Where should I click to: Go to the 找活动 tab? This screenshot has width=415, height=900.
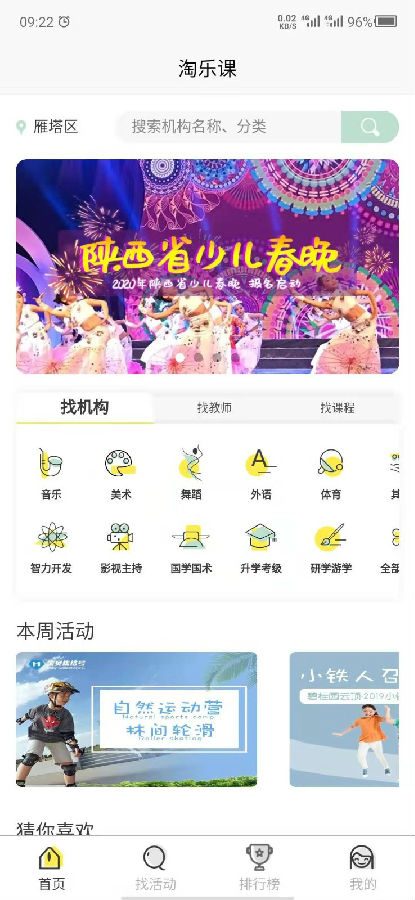156,868
